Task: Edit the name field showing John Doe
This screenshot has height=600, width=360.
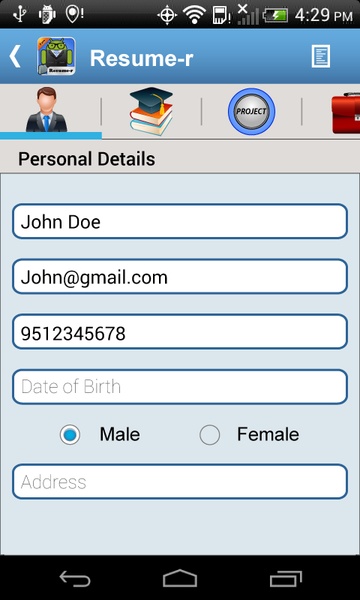Action: coord(180,222)
